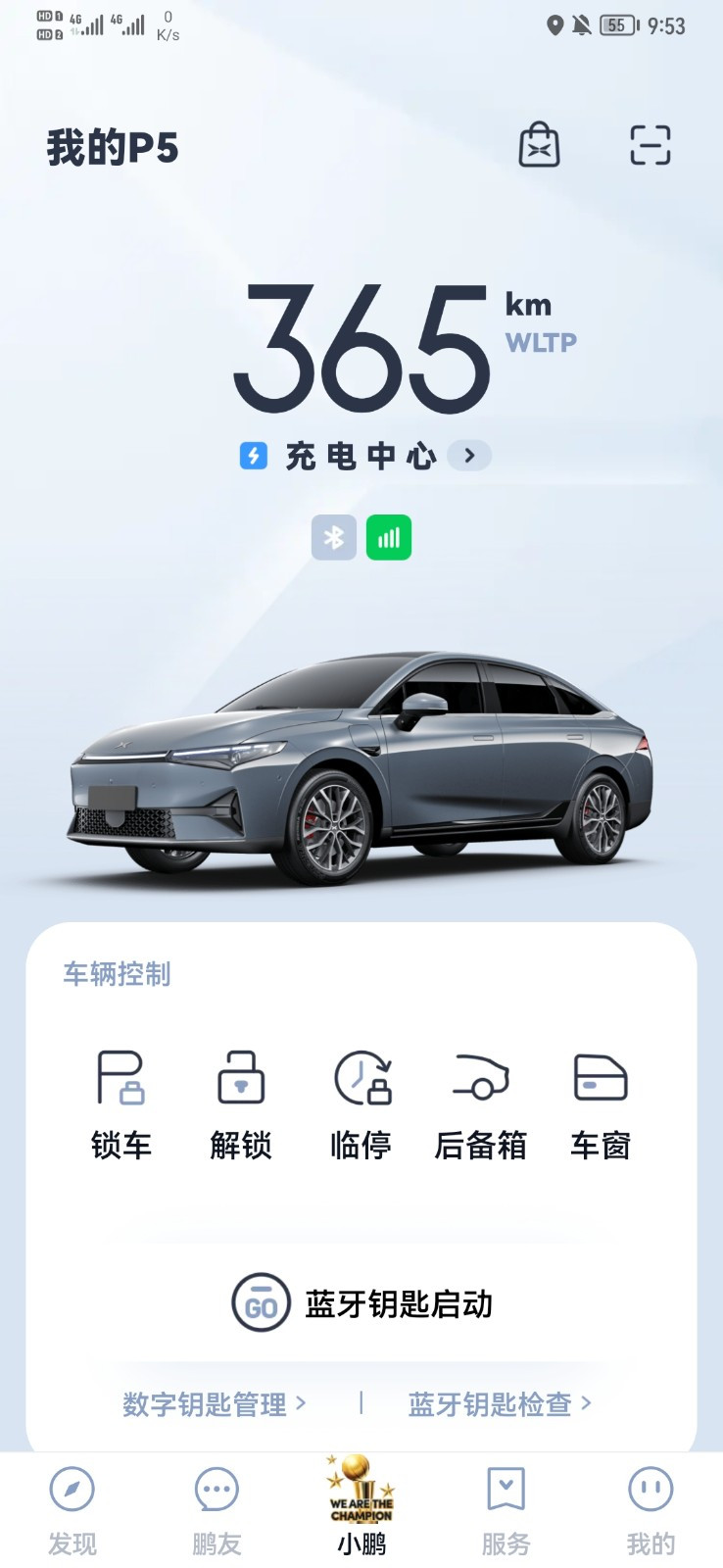Start with 蓝牙钥匙启动 button

point(361,1303)
